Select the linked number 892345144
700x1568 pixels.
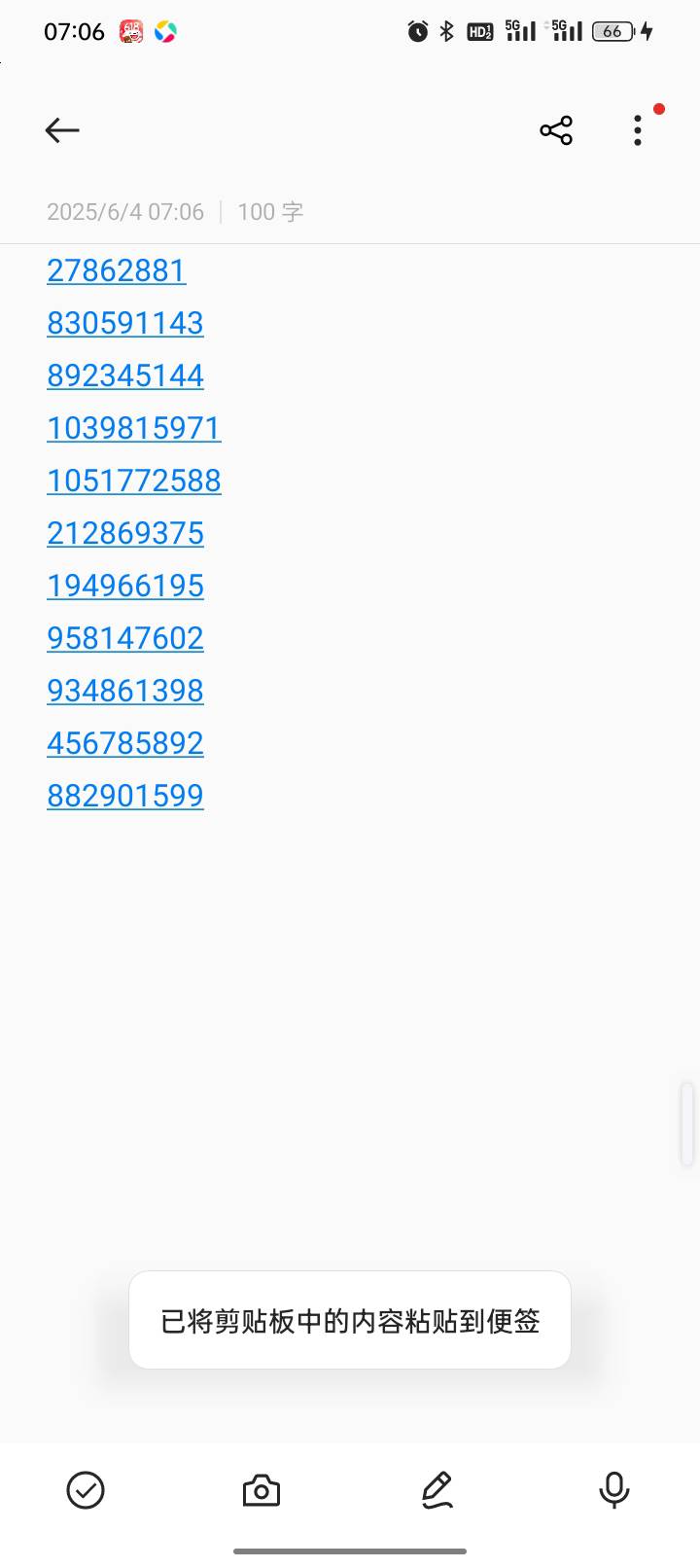[x=125, y=375]
